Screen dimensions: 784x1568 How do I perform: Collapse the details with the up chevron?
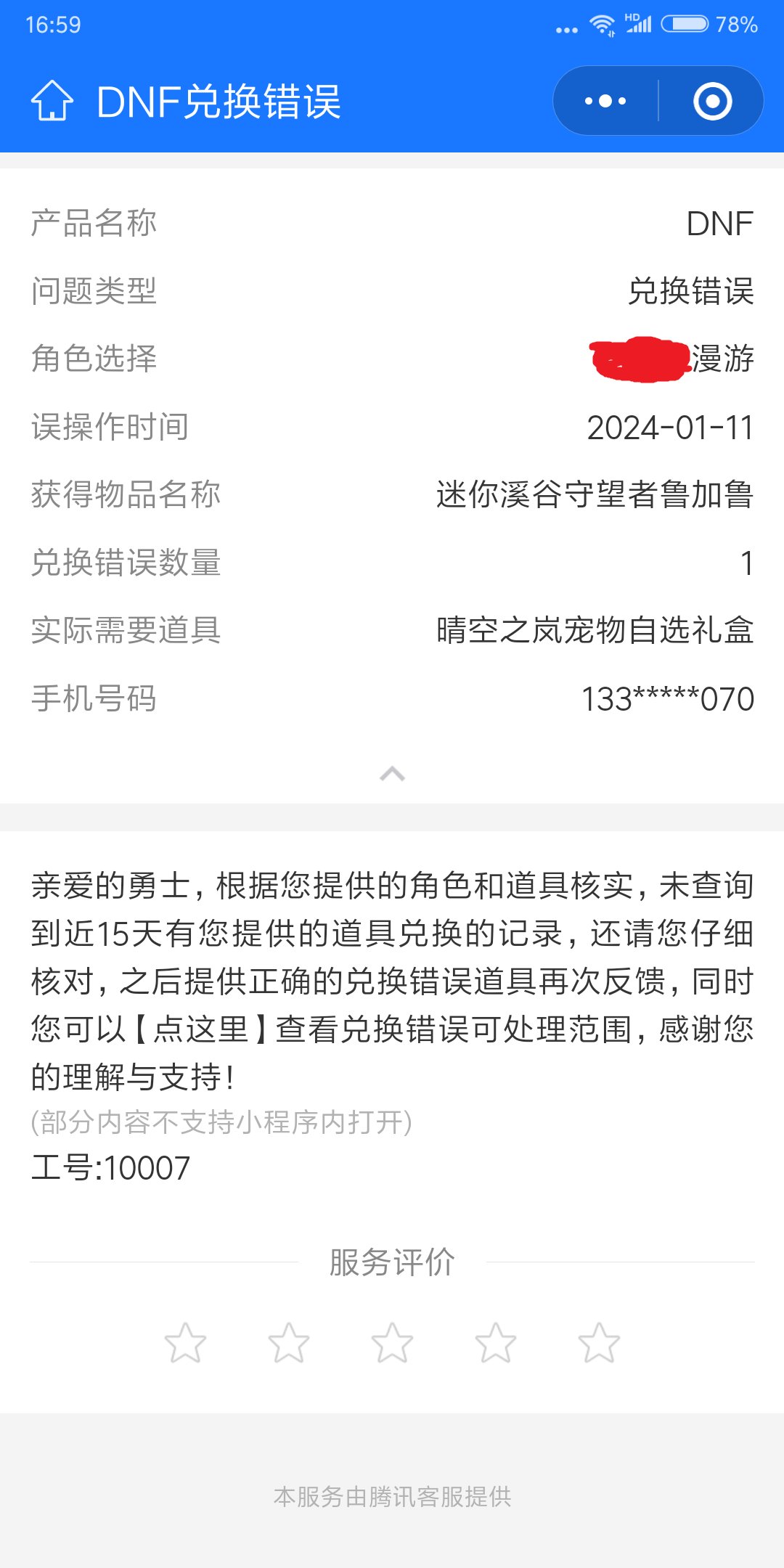tap(392, 774)
